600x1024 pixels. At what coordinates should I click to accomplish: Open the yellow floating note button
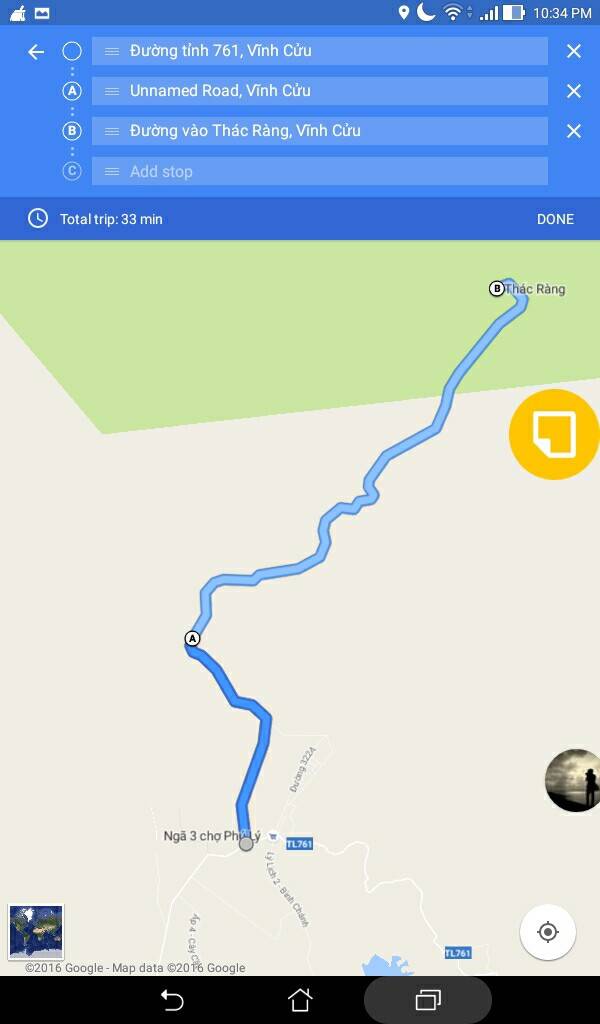coord(553,435)
